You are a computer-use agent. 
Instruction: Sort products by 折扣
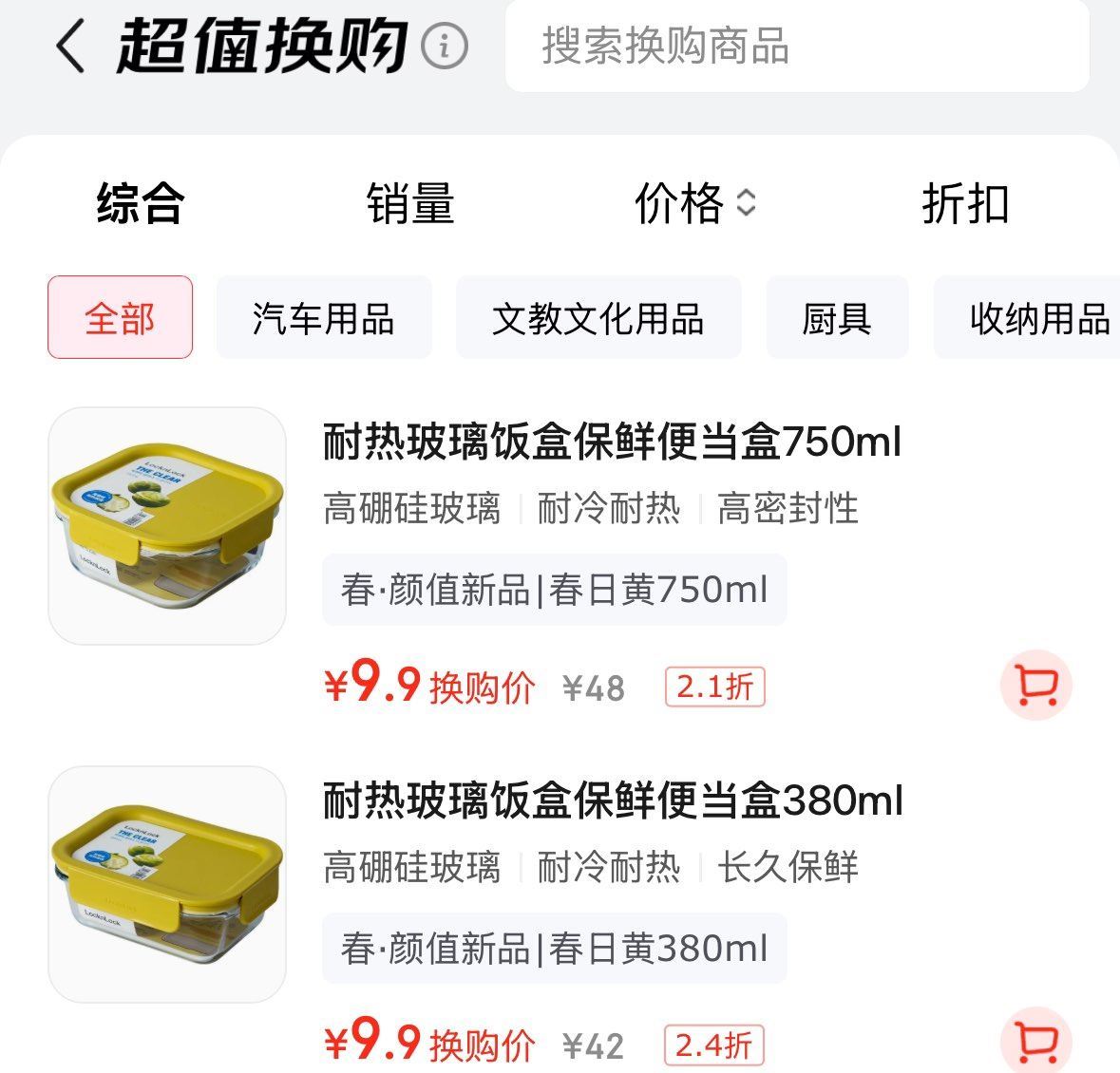(x=964, y=203)
